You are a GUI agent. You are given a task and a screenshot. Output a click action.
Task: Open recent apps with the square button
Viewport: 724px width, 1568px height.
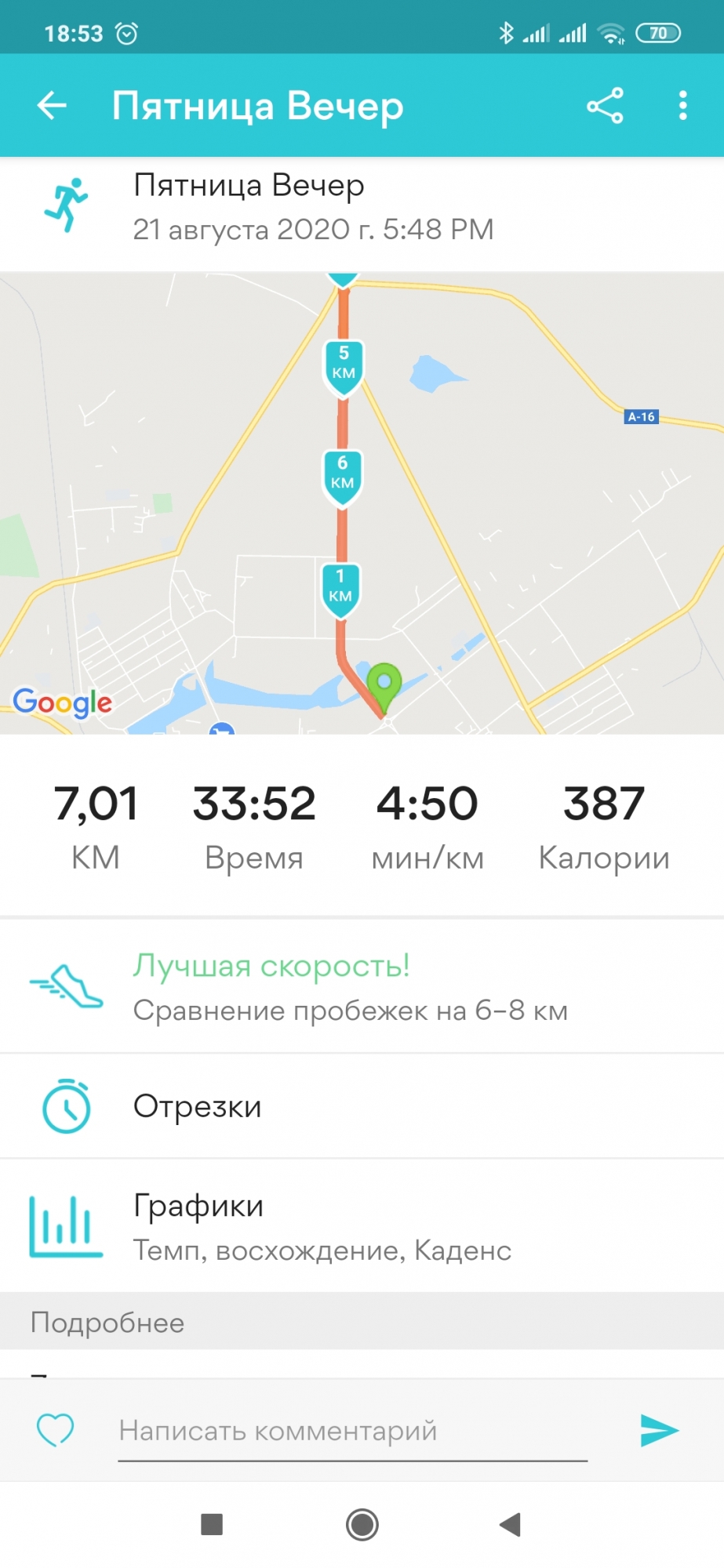point(212,1524)
